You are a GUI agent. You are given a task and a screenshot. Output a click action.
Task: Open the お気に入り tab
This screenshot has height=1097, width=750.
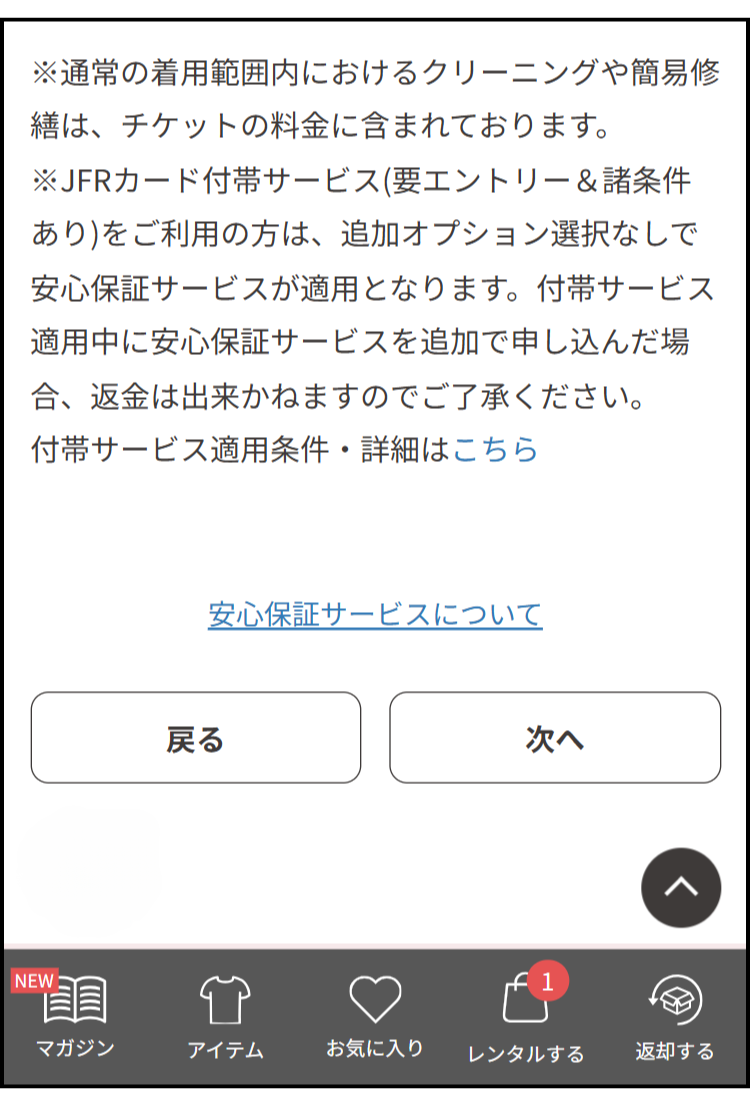click(x=375, y=1016)
